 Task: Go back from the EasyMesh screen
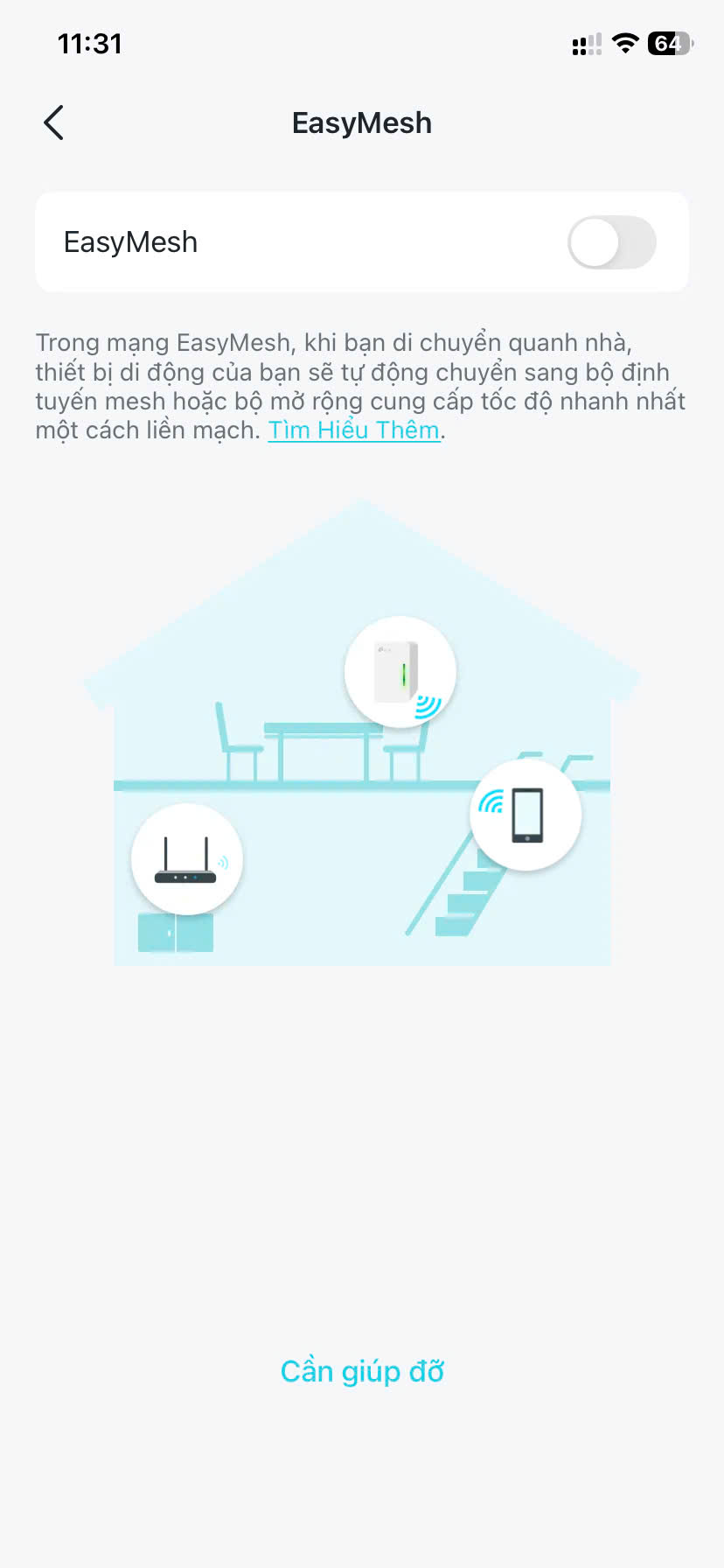click(x=53, y=122)
